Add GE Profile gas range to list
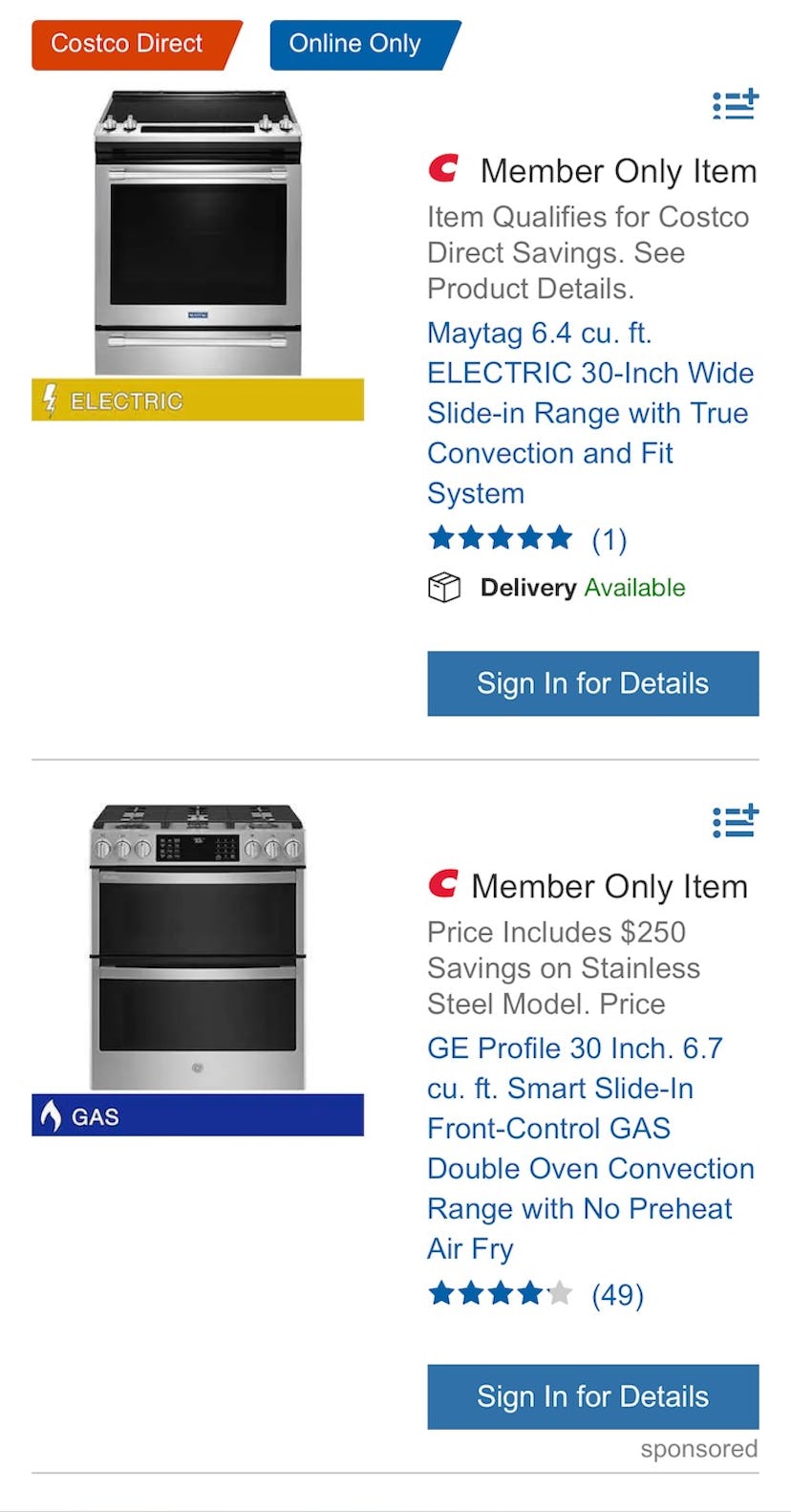Viewport: 791px width, 1512px height. [735, 821]
